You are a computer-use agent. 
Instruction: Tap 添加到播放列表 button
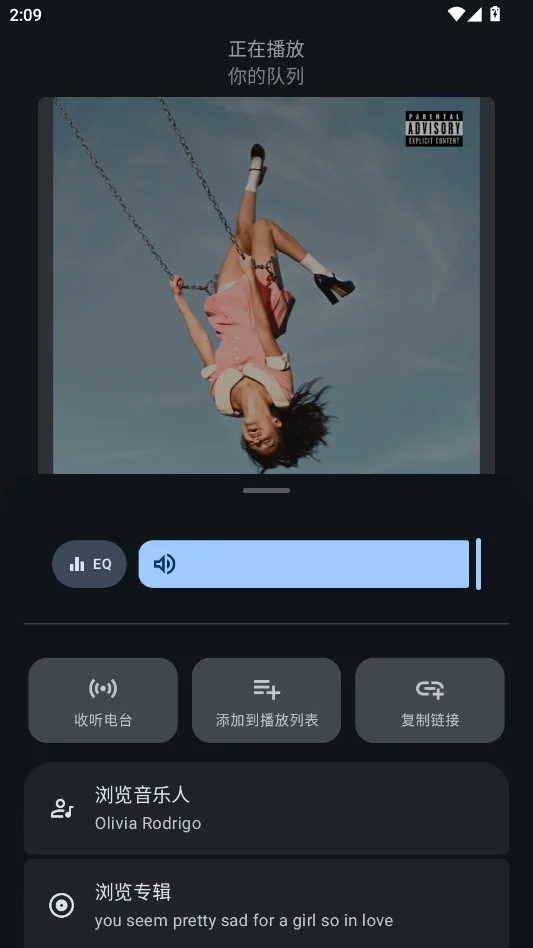(266, 700)
